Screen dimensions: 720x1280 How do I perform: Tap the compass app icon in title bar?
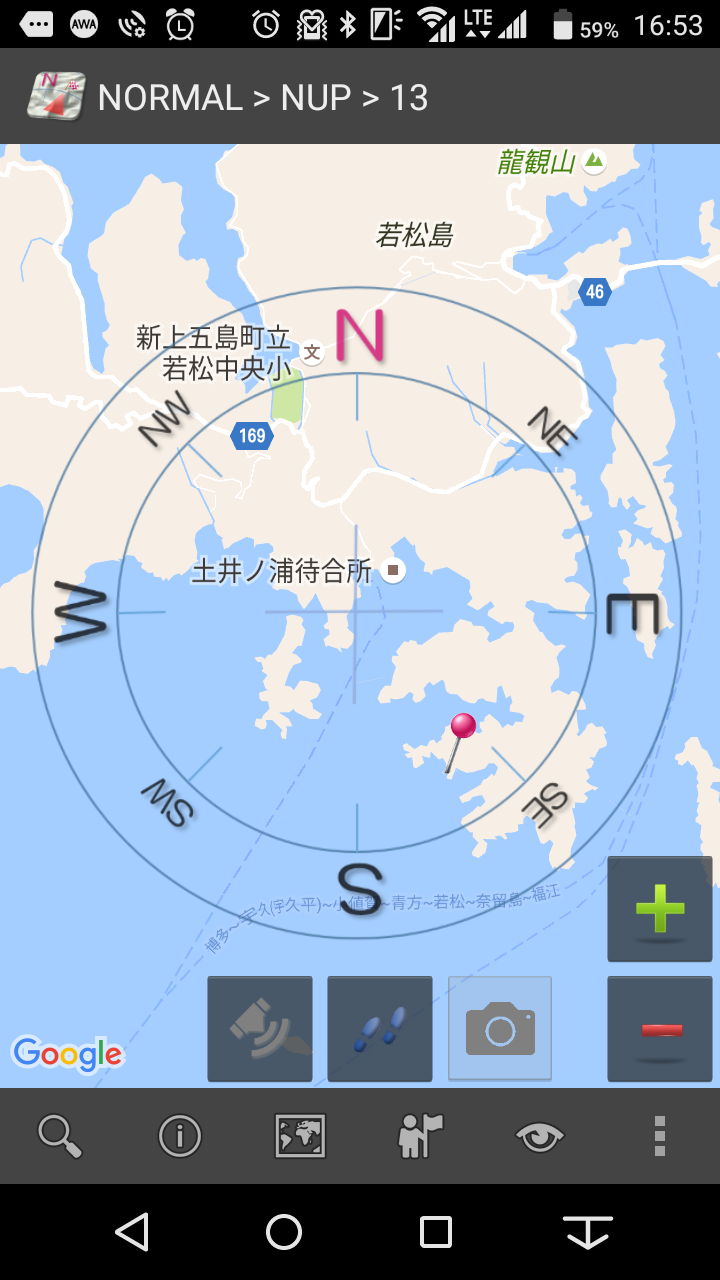click(56, 97)
